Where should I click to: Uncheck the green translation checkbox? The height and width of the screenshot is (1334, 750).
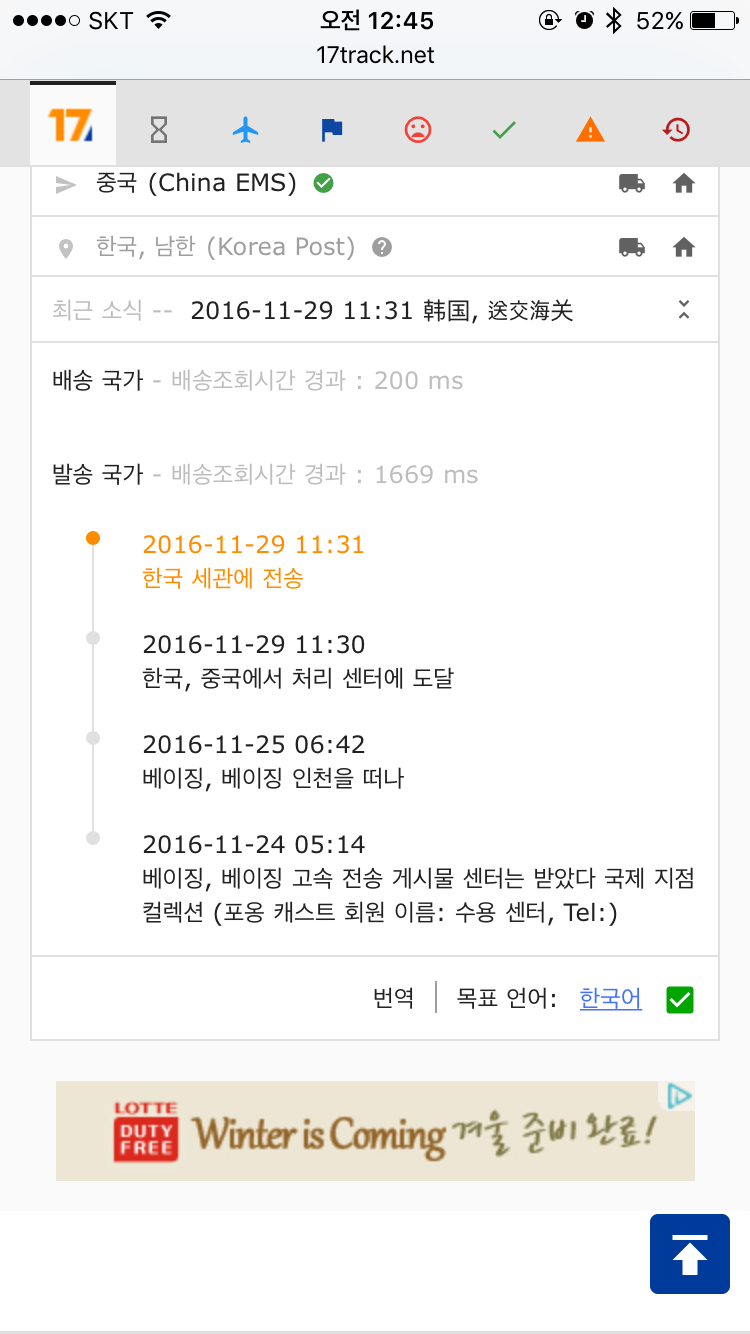point(680,1000)
